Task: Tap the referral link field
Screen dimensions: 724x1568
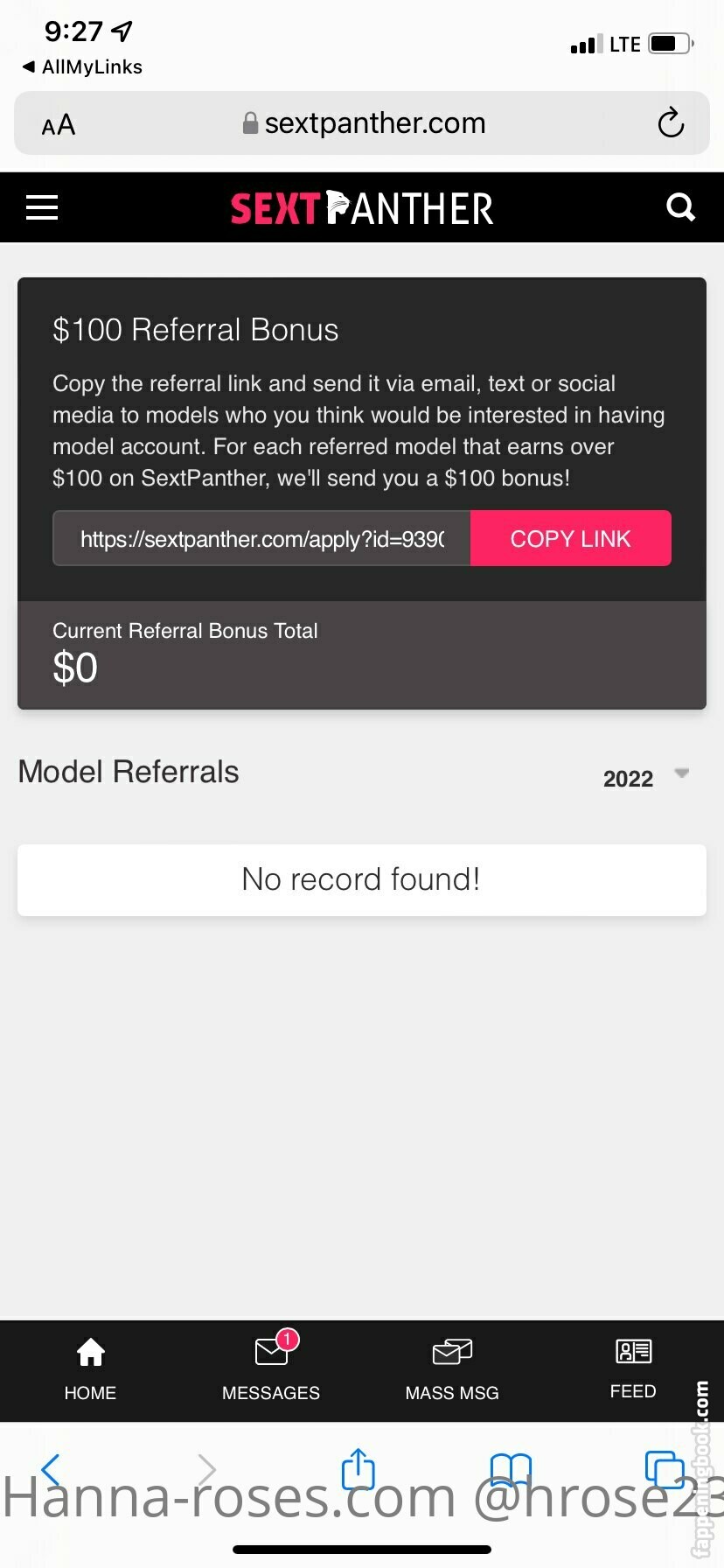Action: pos(261,538)
